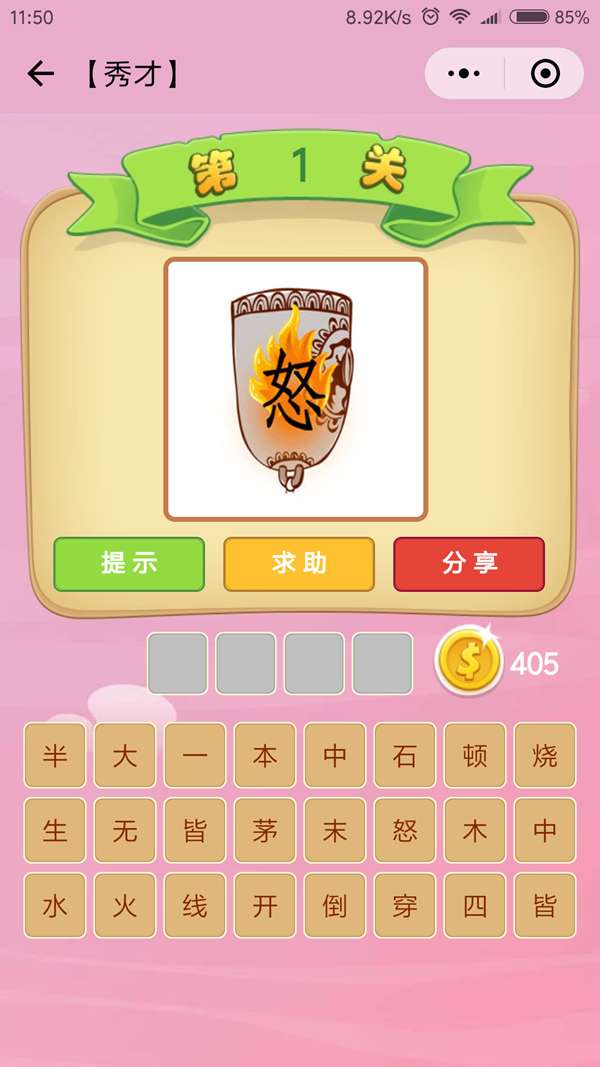The image size is (600, 1067).
Task: Select the character 火 tile
Action: pos(125,905)
